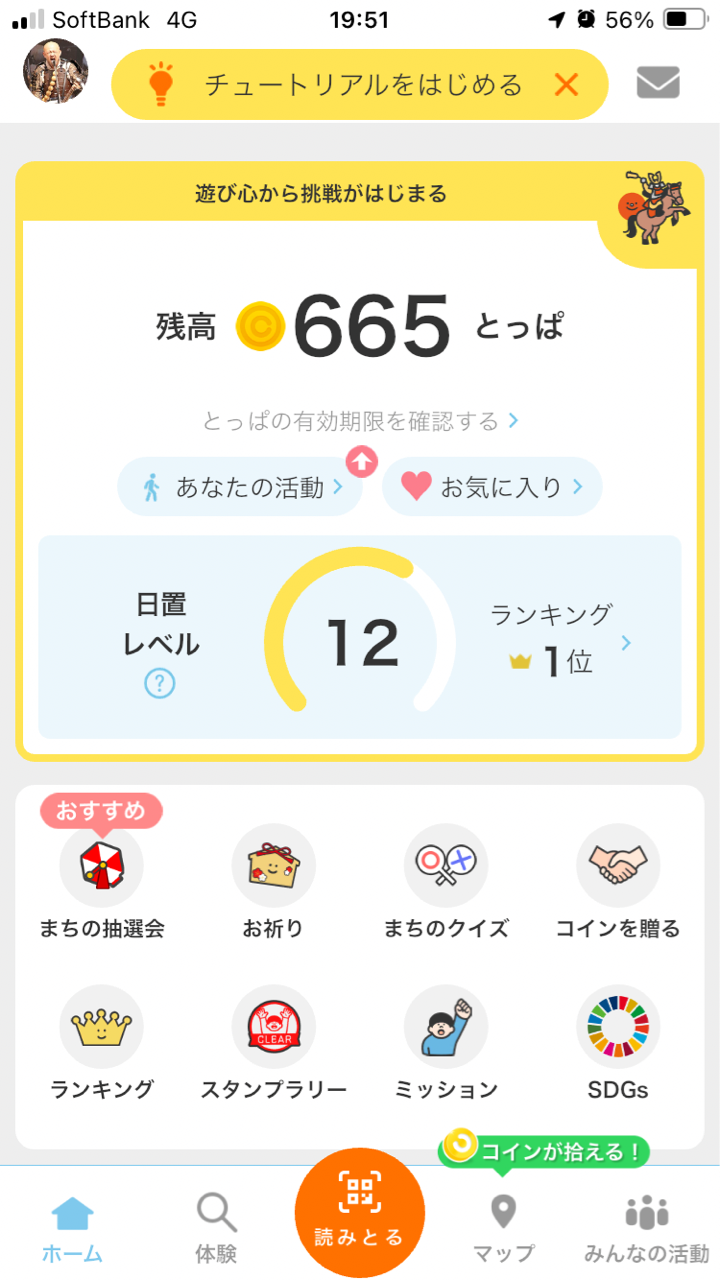View ランキング 1位 details
This screenshot has height=1280, width=720.
(x=560, y=640)
